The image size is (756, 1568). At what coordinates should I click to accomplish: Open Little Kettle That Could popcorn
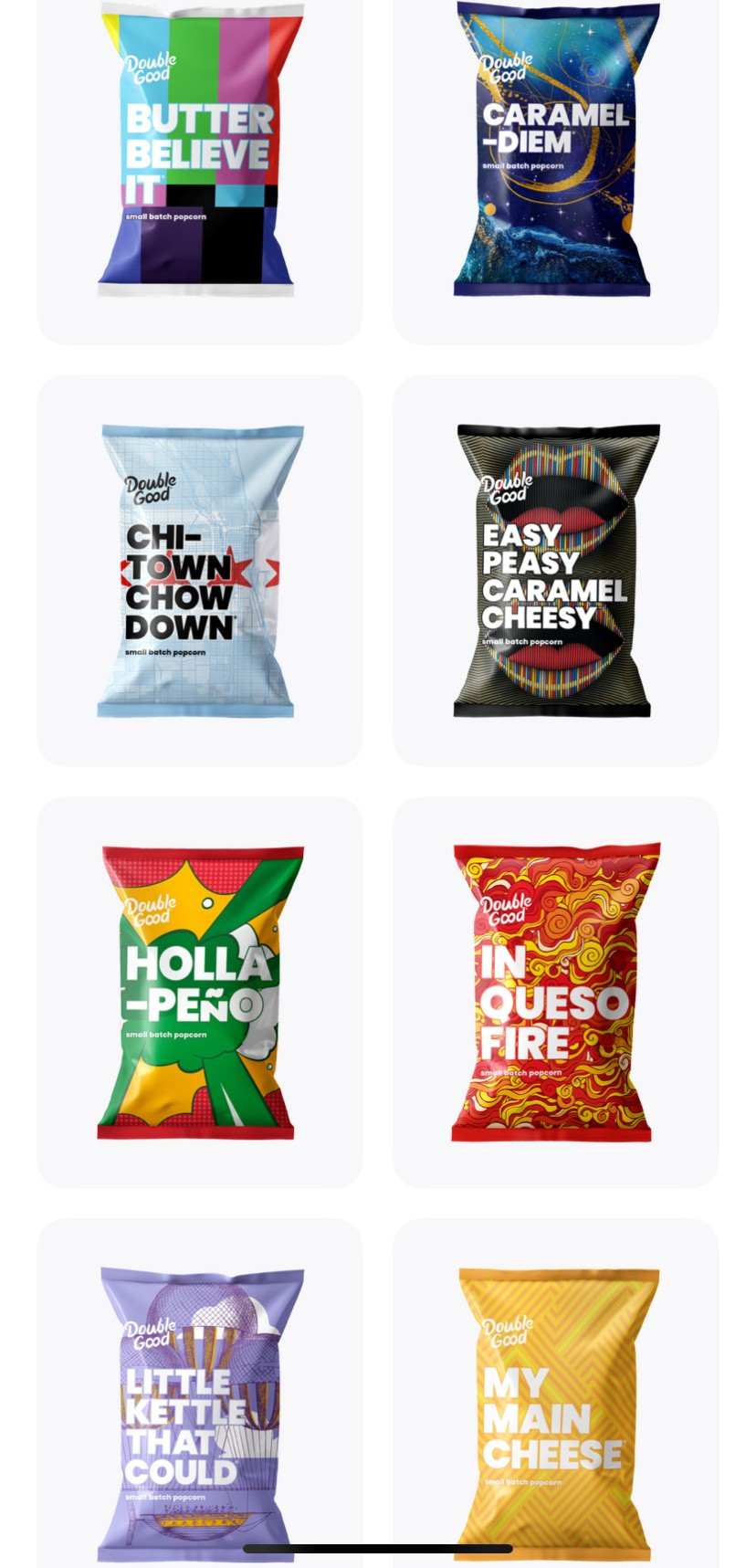199,1406
